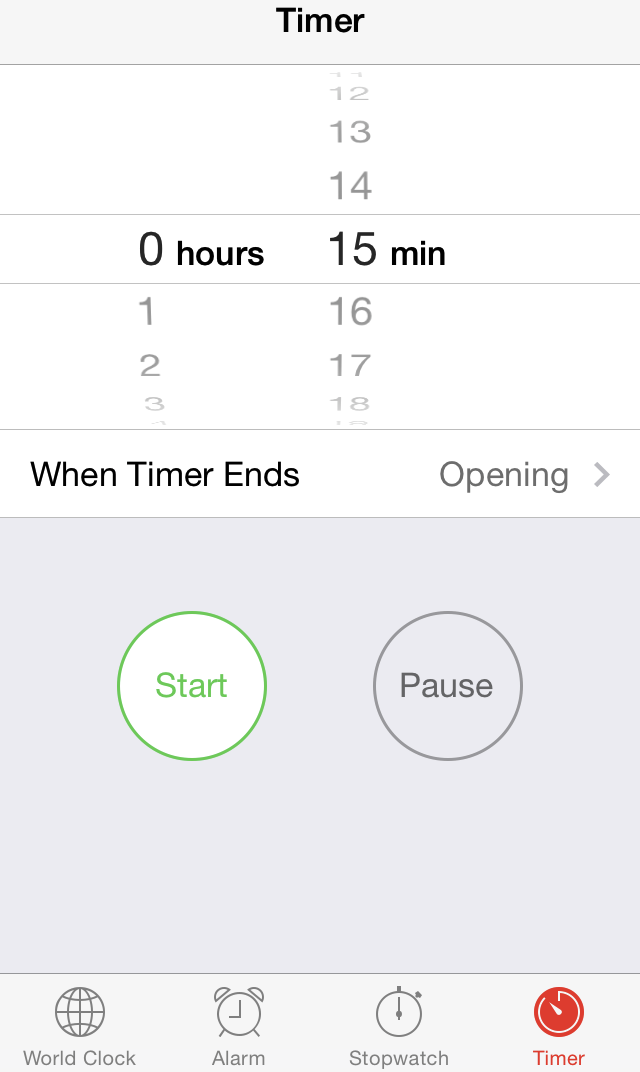Open the When Timer Ends sound options
This screenshot has height=1072, width=640.
(320, 474)
